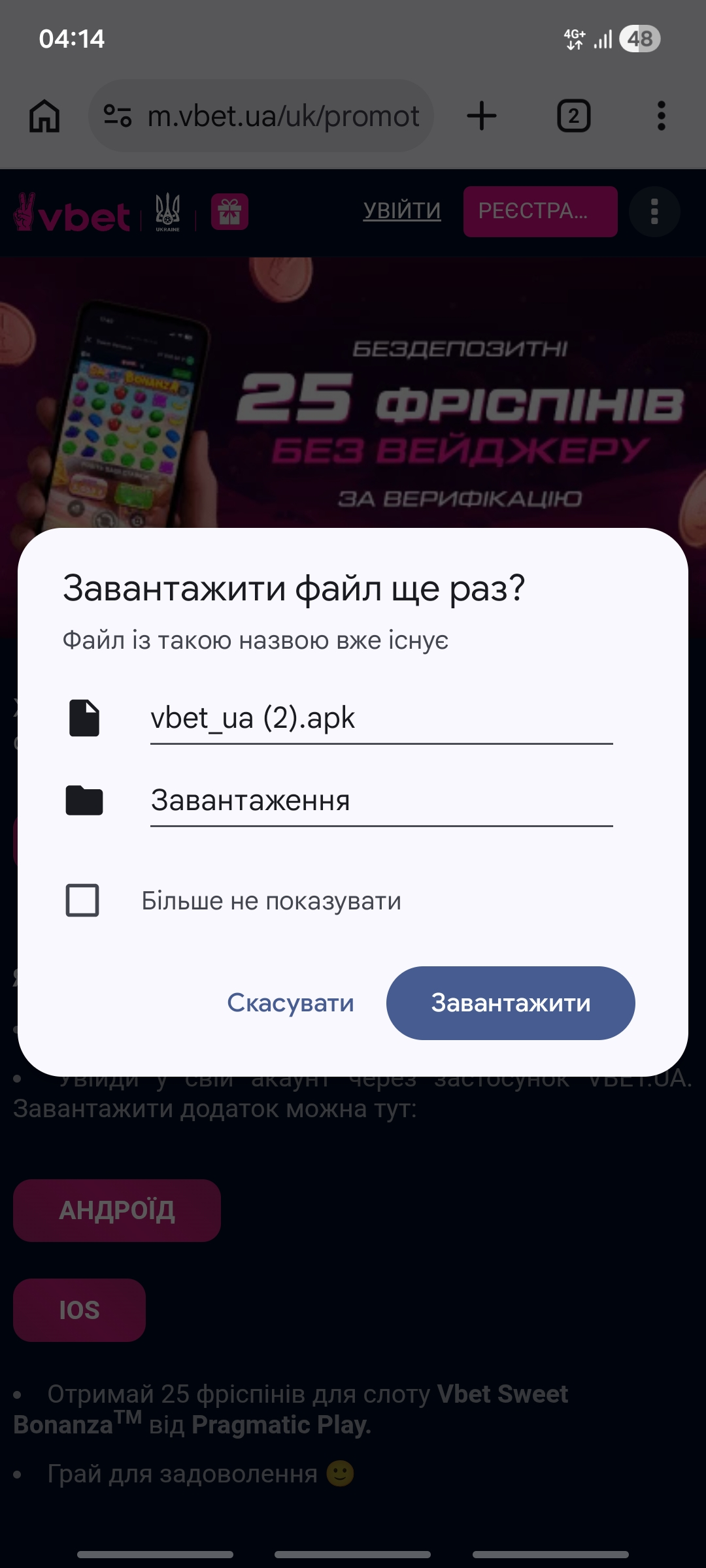Viewport: 706px width, 1568px height.
Task: Change the Завантаження download folder
Action: 380,800
